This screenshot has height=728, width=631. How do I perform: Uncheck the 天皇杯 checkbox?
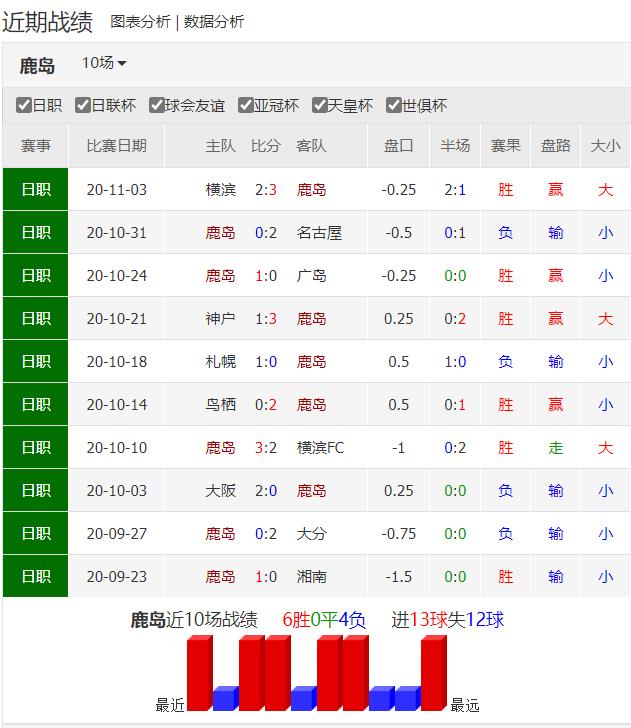[320, 105]
